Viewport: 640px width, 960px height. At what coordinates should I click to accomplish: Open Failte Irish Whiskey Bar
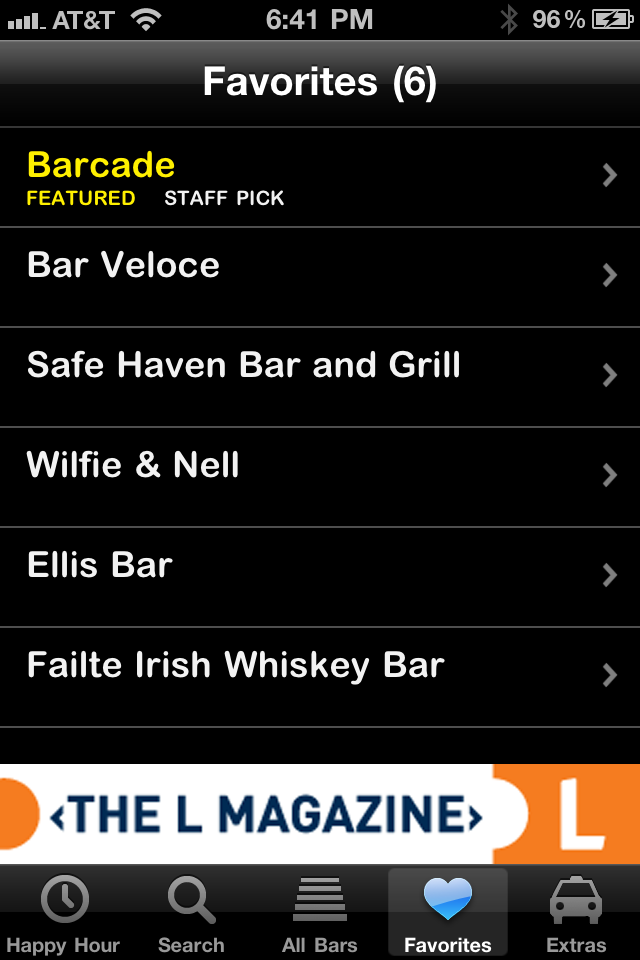tap(320, 677)
